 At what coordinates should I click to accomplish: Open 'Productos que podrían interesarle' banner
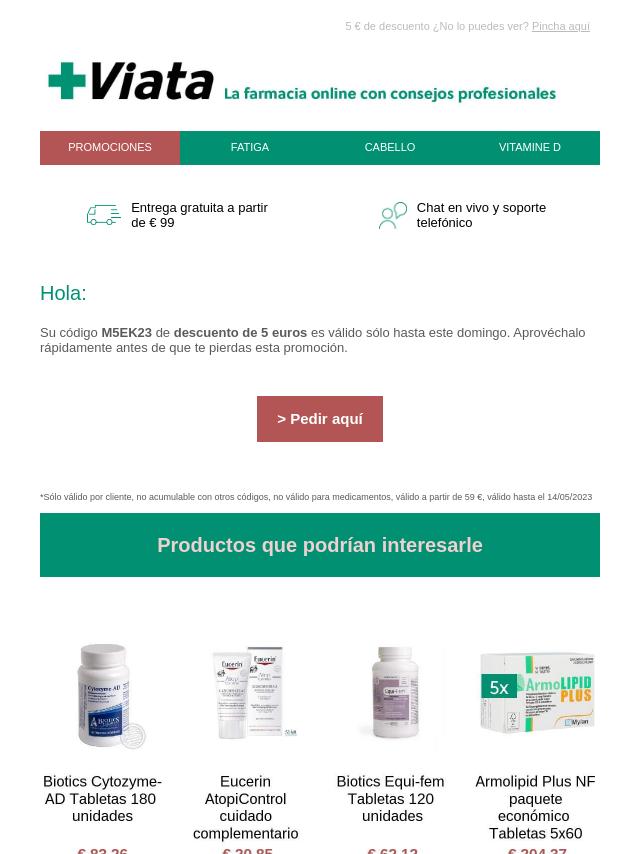tap(320, 545)
